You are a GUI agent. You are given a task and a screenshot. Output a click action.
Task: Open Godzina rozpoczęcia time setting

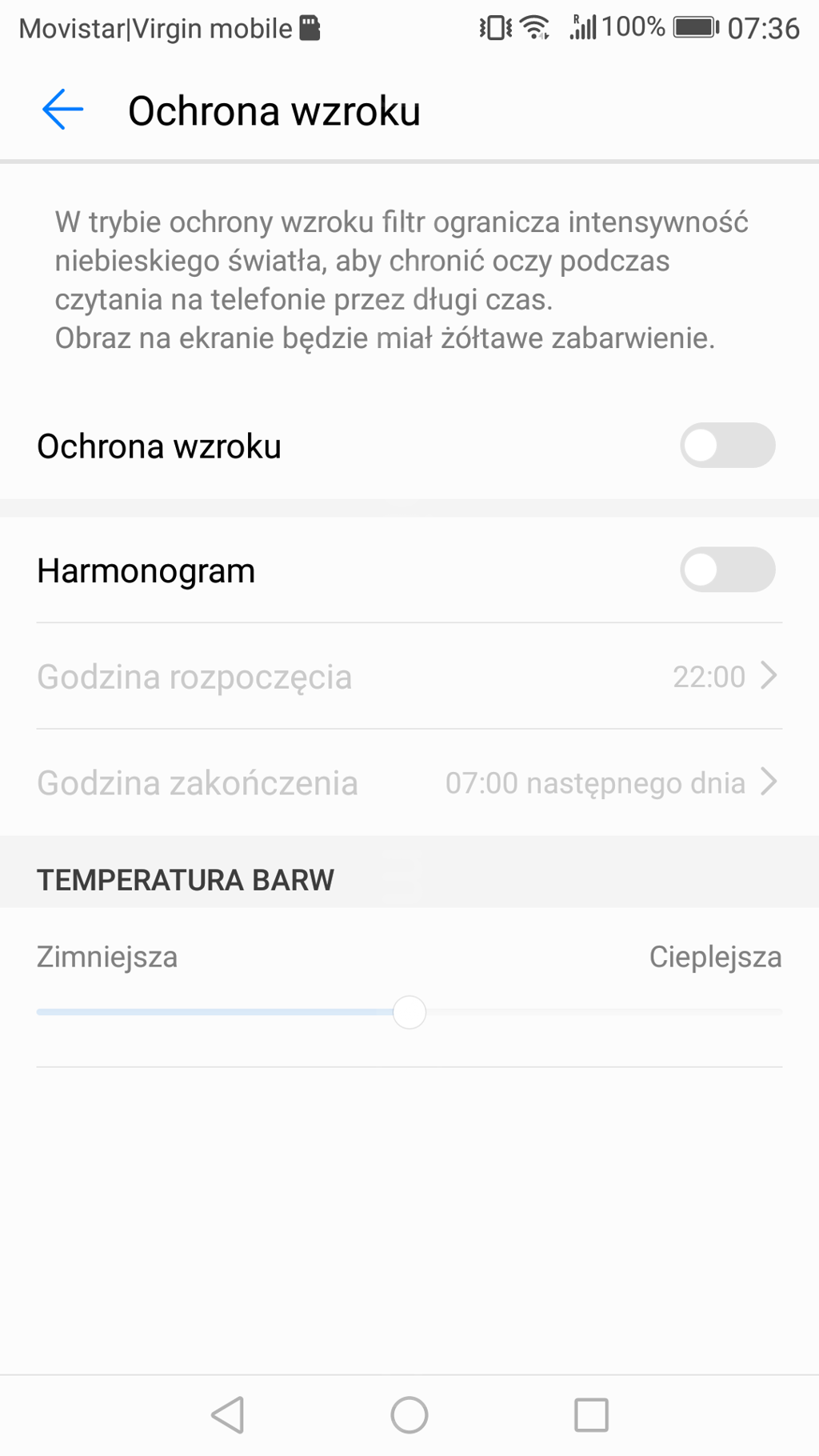[409, 677]
